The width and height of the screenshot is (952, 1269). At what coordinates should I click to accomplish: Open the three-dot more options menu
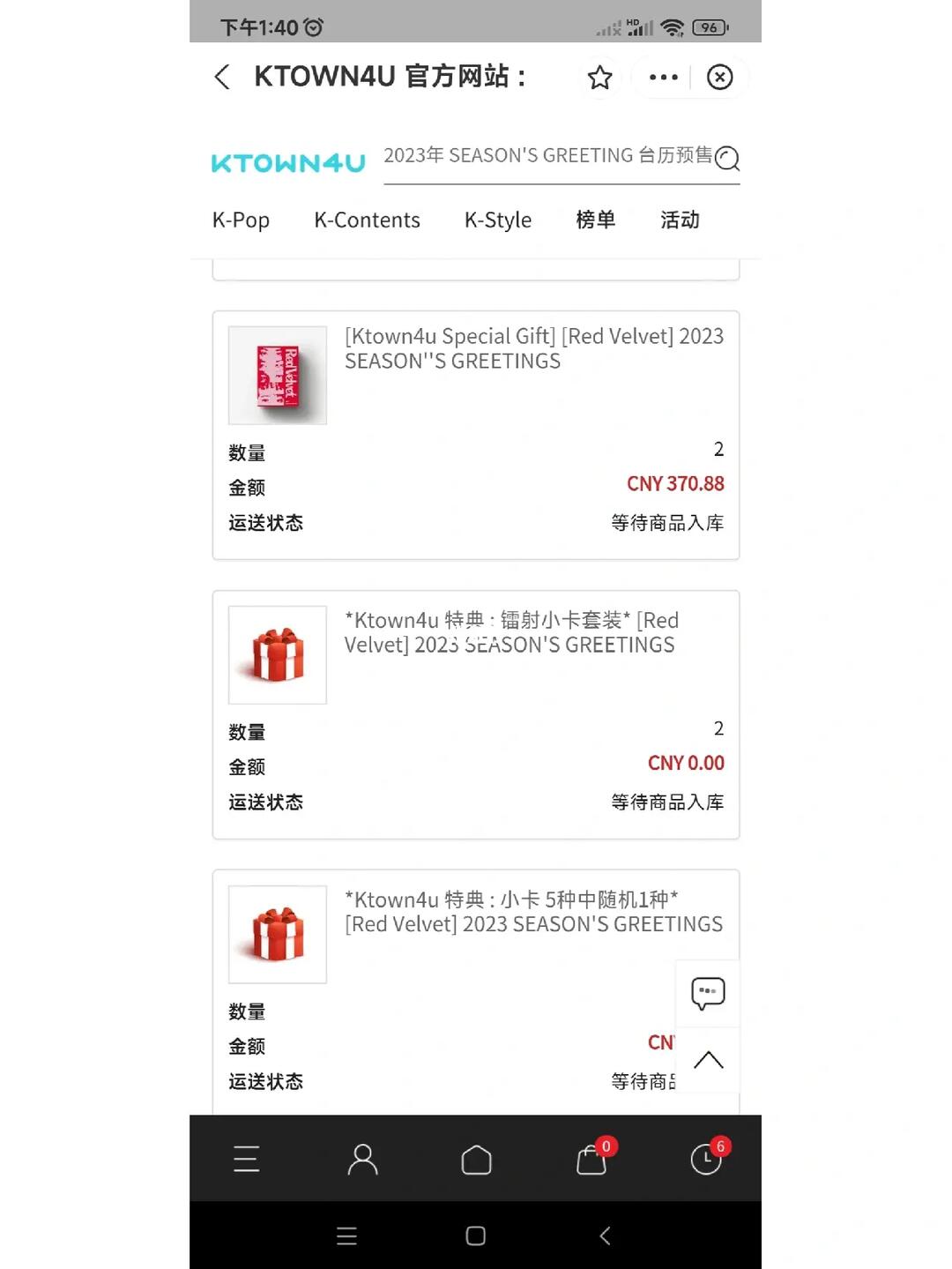click(663, 78)
